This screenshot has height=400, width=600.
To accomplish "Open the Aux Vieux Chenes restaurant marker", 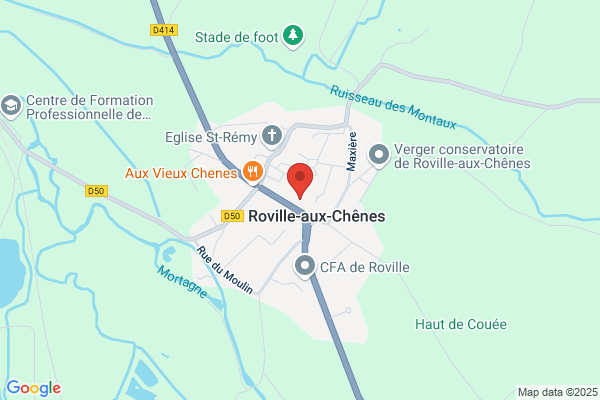I will click(x=253, y=173).
